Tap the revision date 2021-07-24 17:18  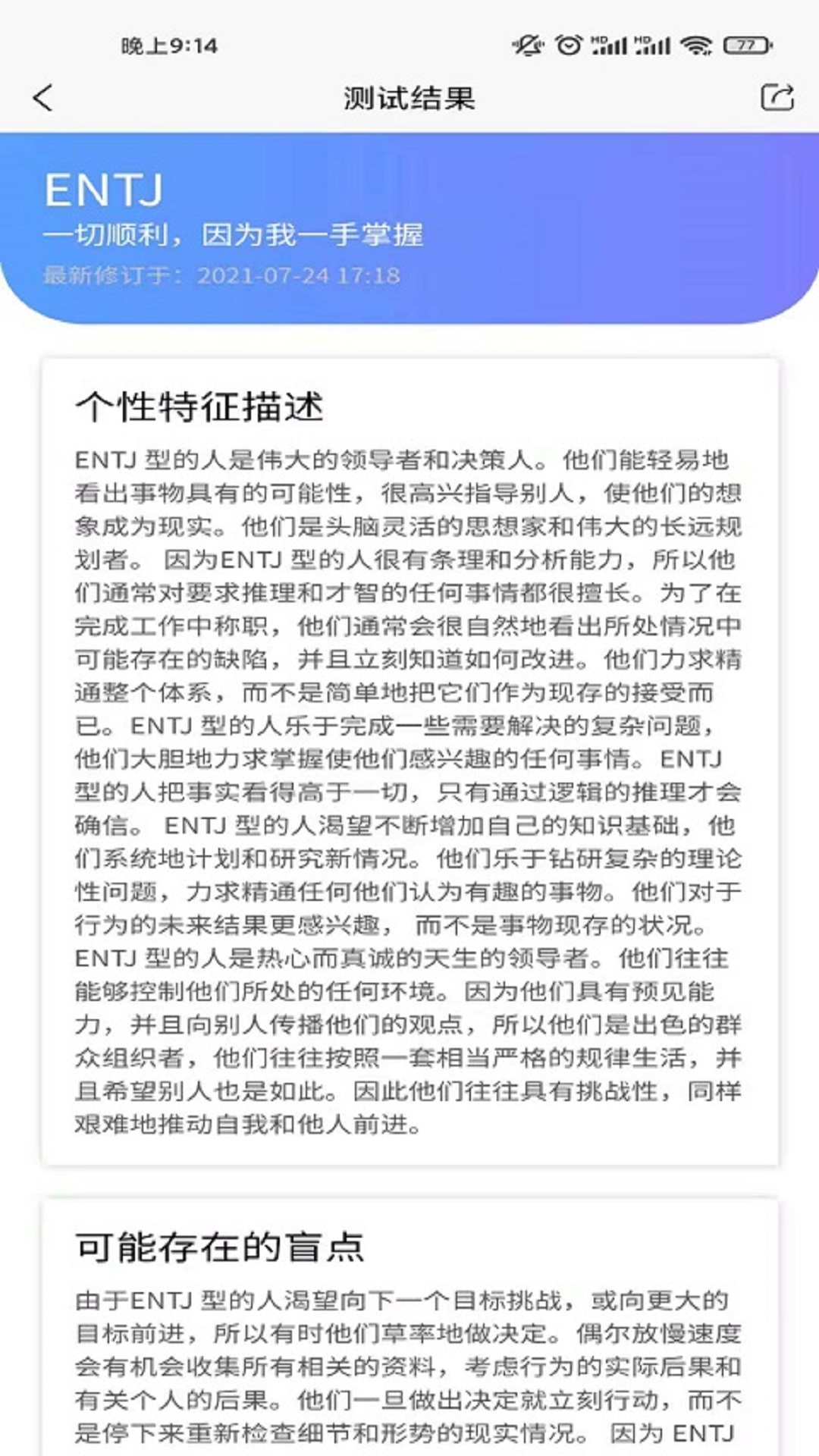224,276
